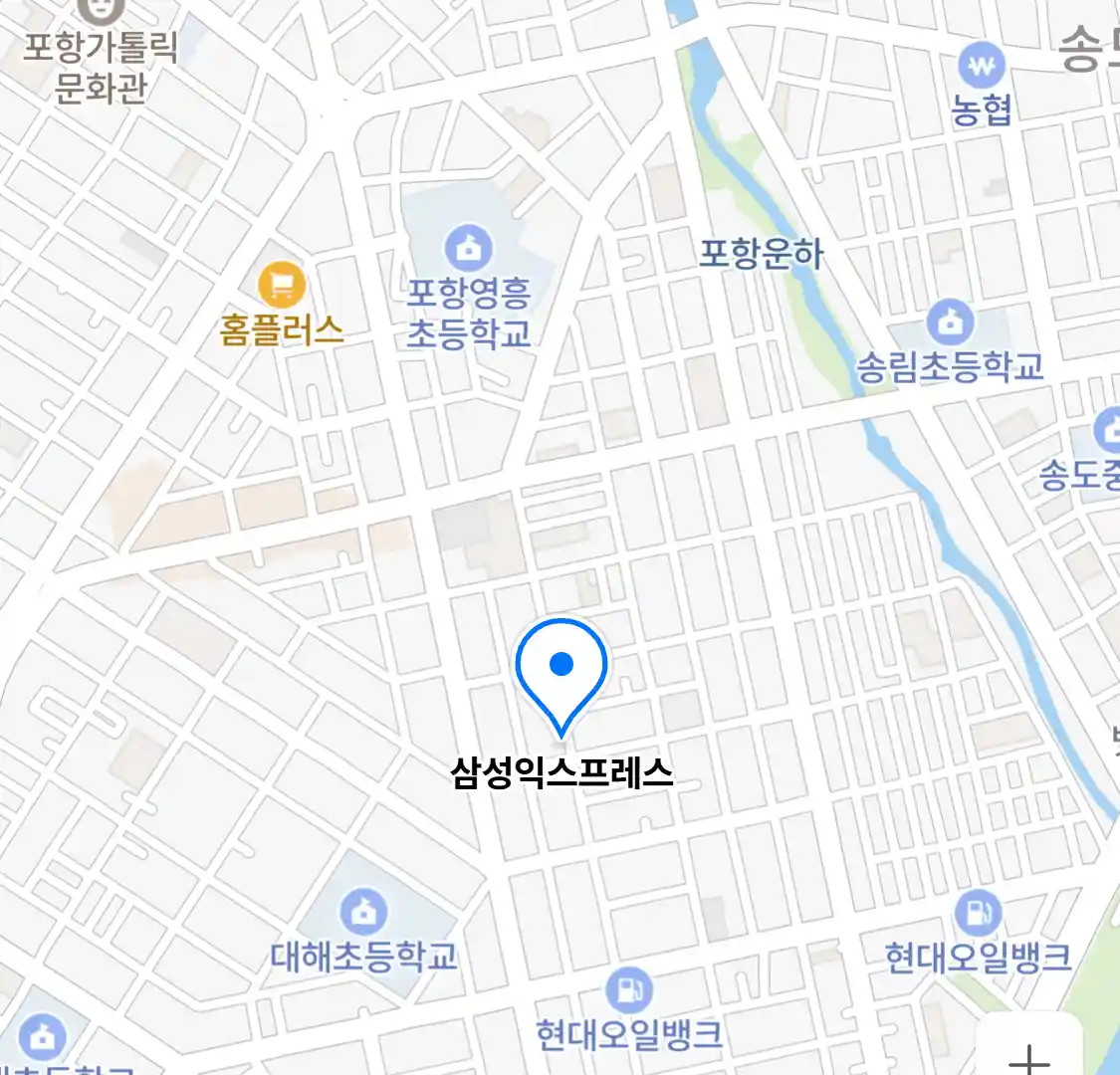Select the 대해초등학교 school marker

pyautogui.click(x=363, y=910)
